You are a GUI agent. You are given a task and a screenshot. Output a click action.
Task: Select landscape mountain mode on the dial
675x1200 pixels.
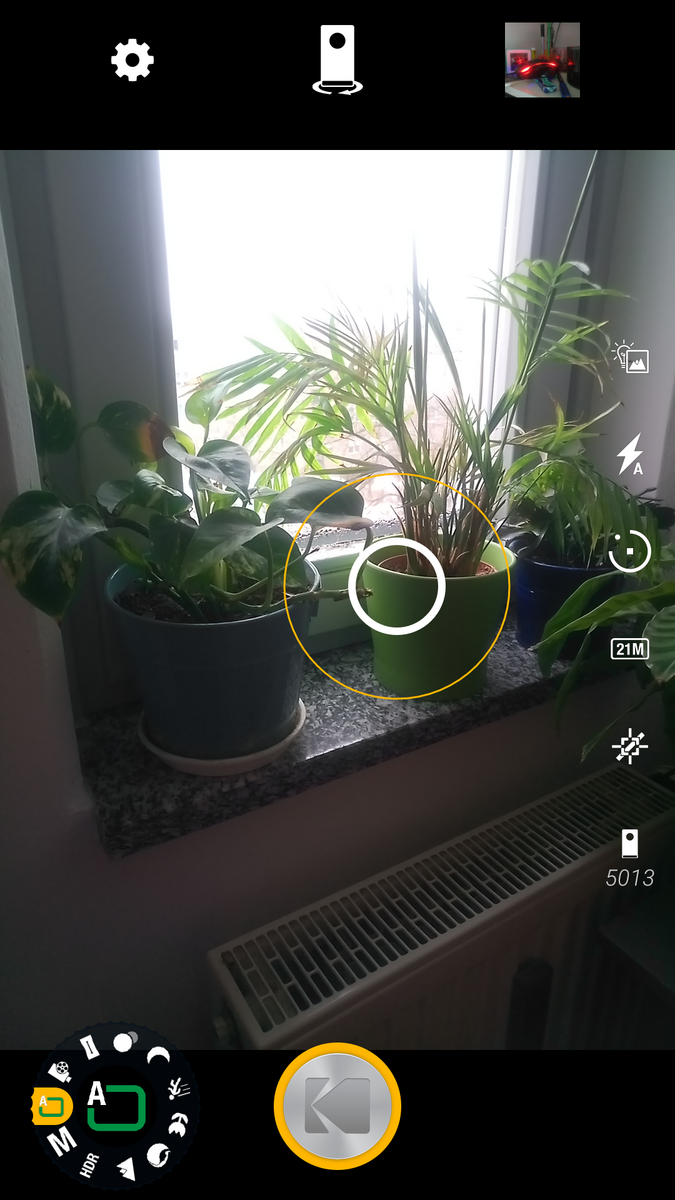tap(127, 1167)
